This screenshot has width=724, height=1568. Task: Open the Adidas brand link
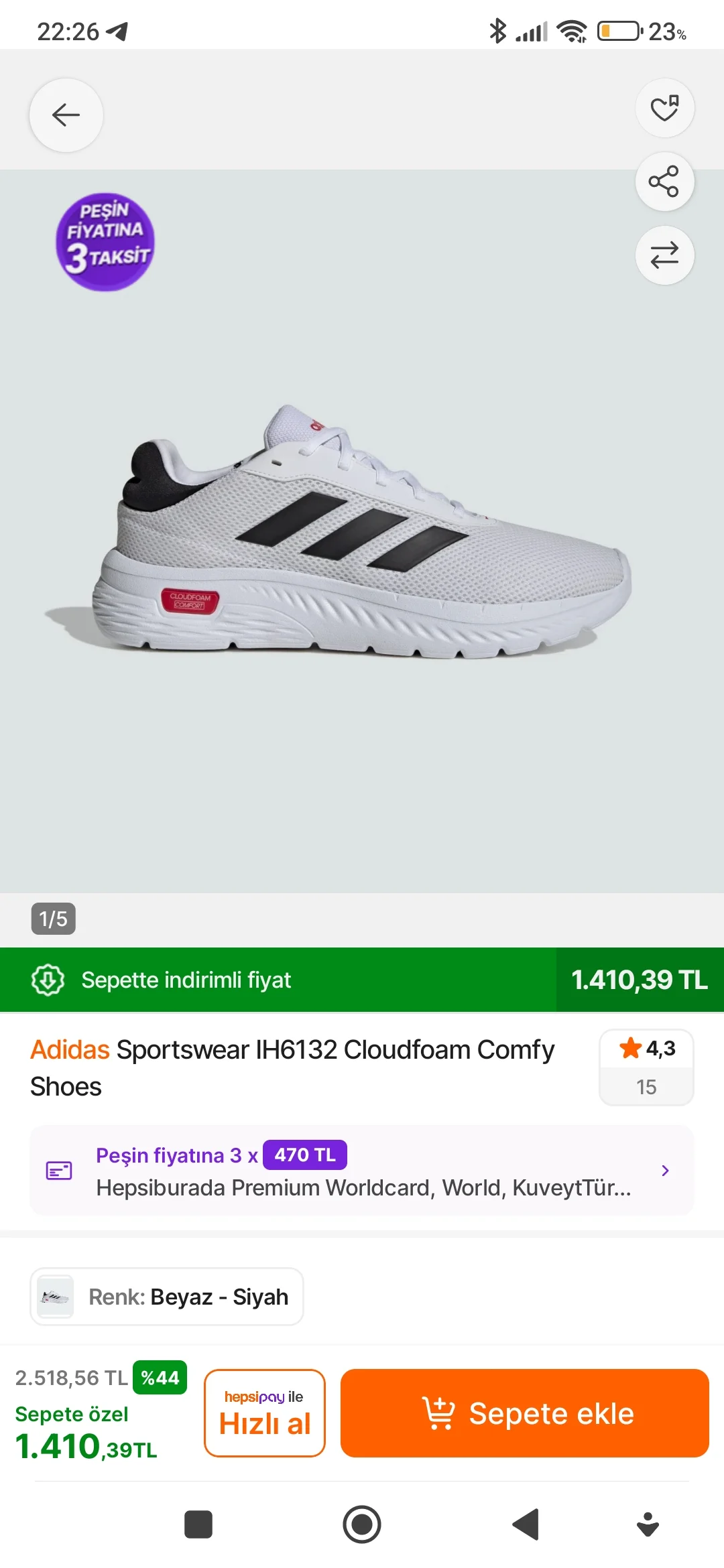70,1049
